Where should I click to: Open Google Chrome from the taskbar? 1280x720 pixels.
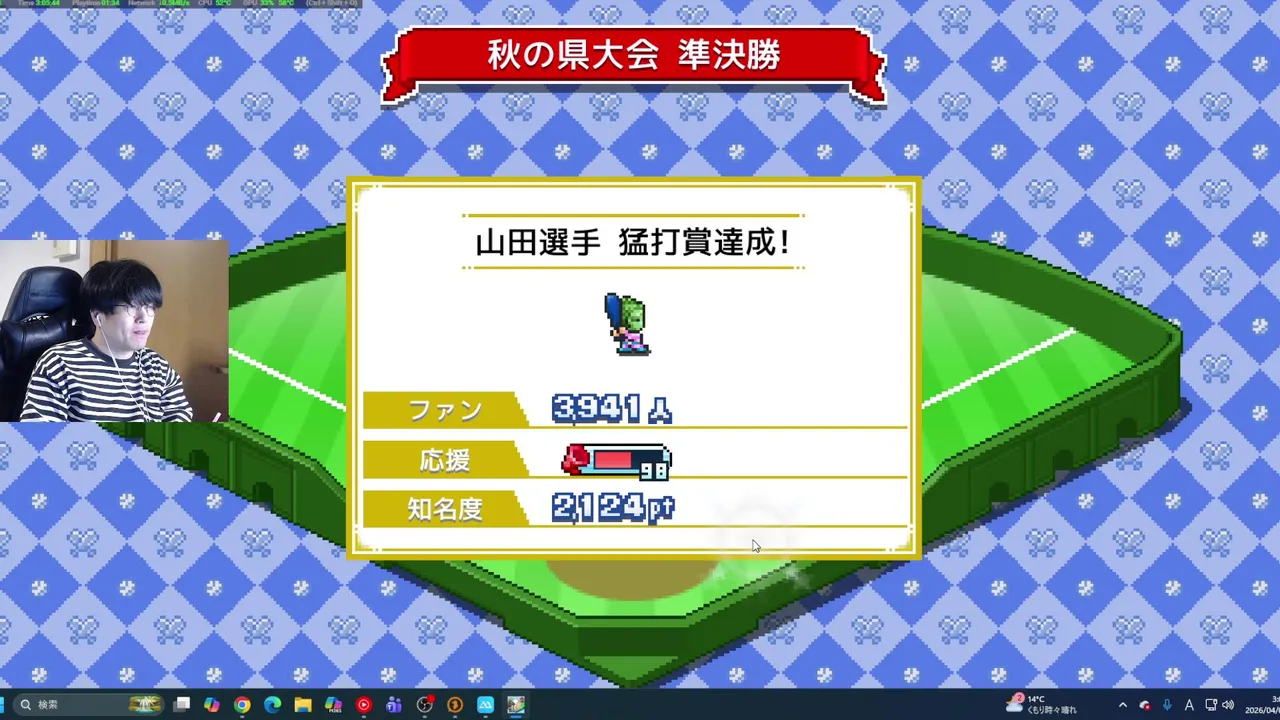[x=242, y=705]
